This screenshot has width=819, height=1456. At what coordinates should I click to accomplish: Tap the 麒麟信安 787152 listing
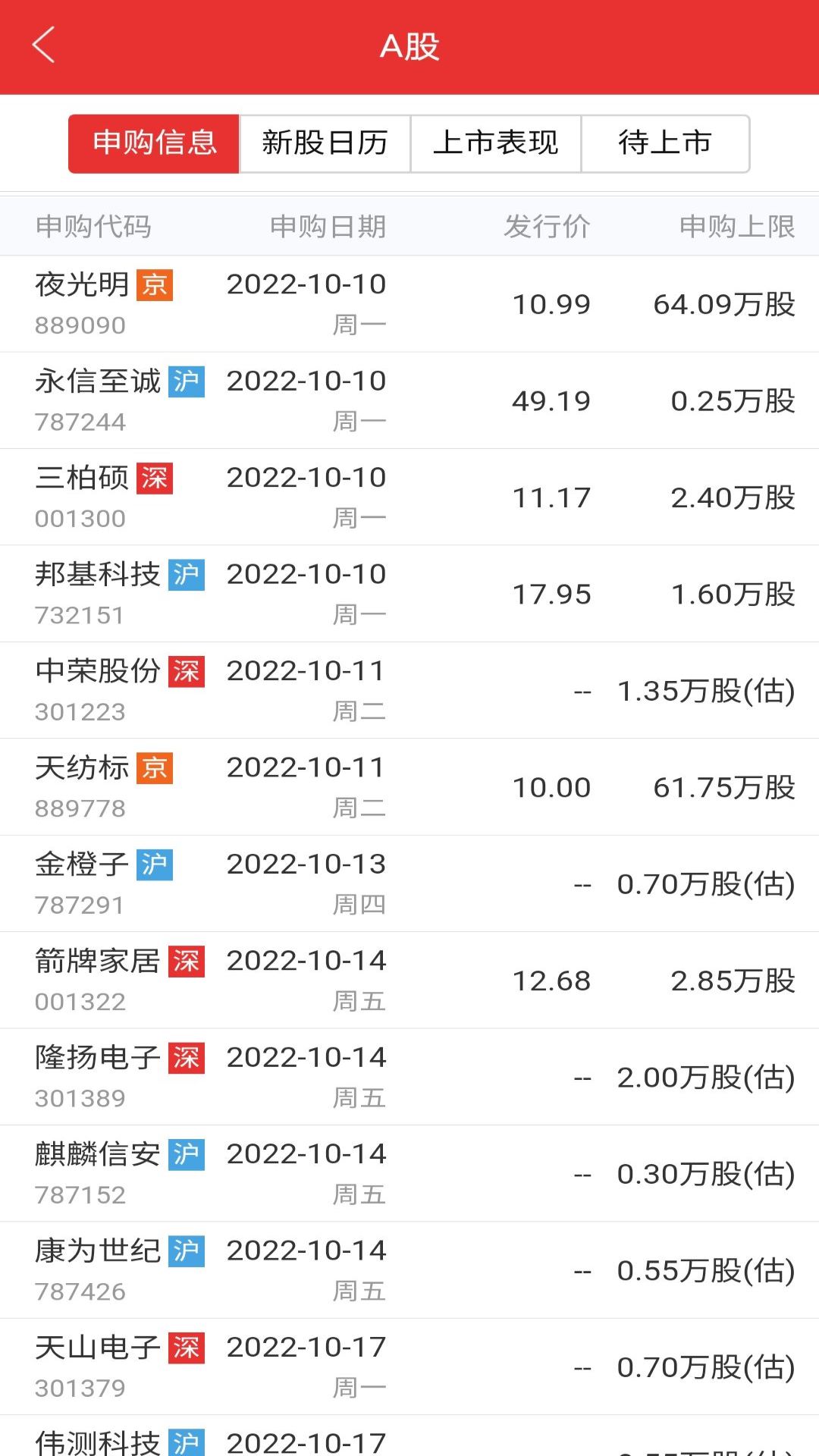[409, 1174]
